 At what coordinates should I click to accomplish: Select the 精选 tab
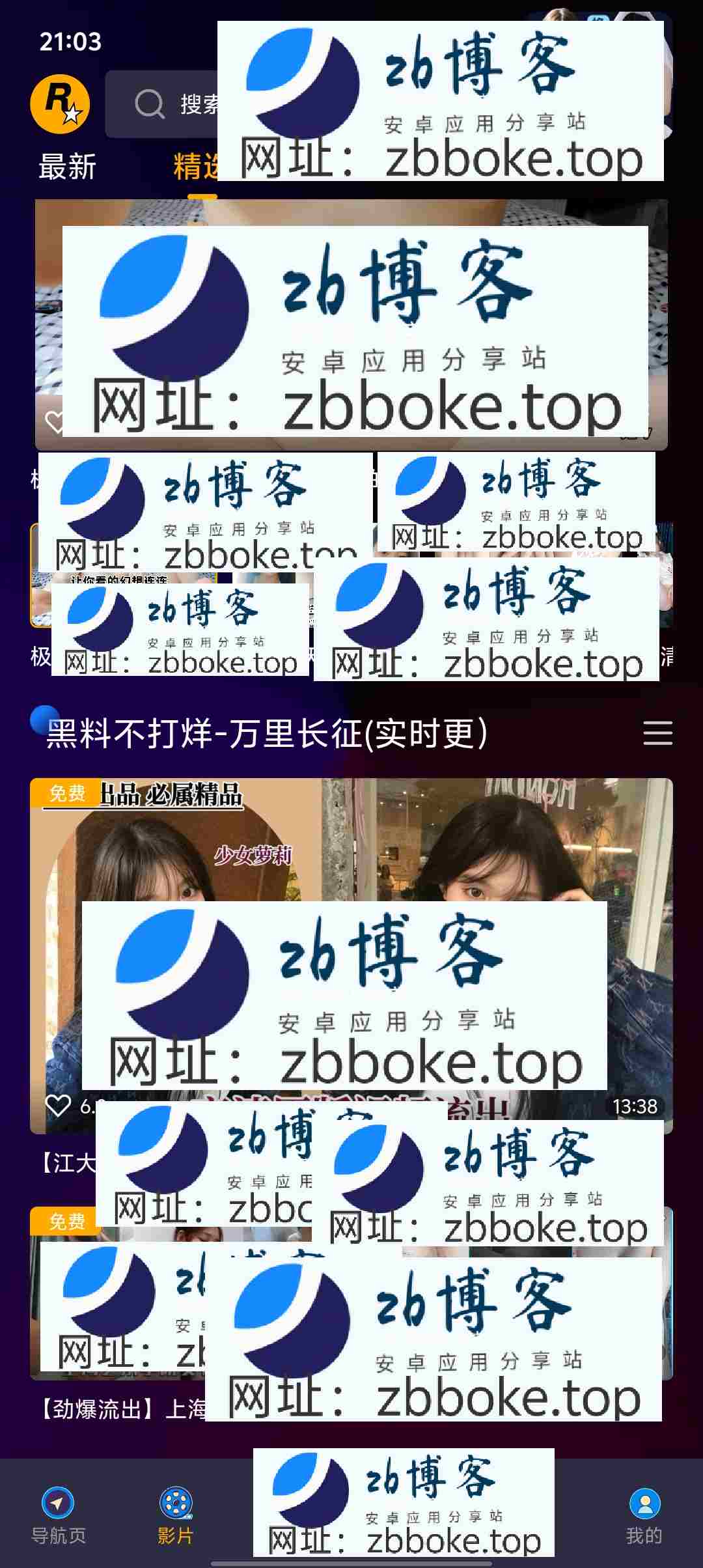(194, 167)
